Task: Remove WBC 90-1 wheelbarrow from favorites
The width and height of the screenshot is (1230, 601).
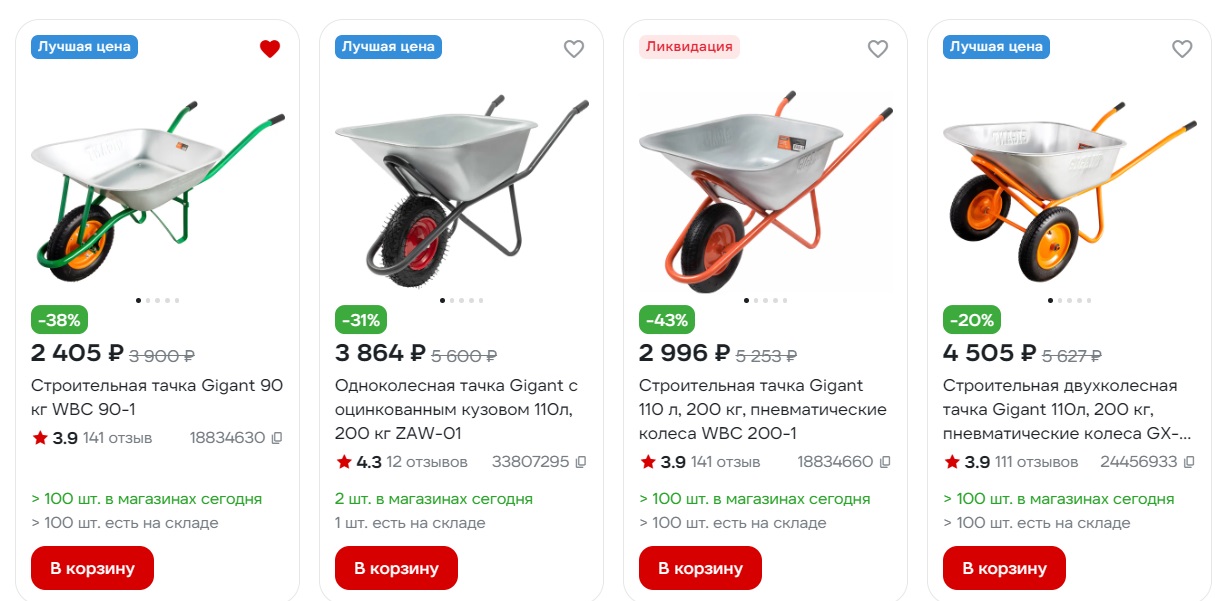Action: tap(270, 48)
